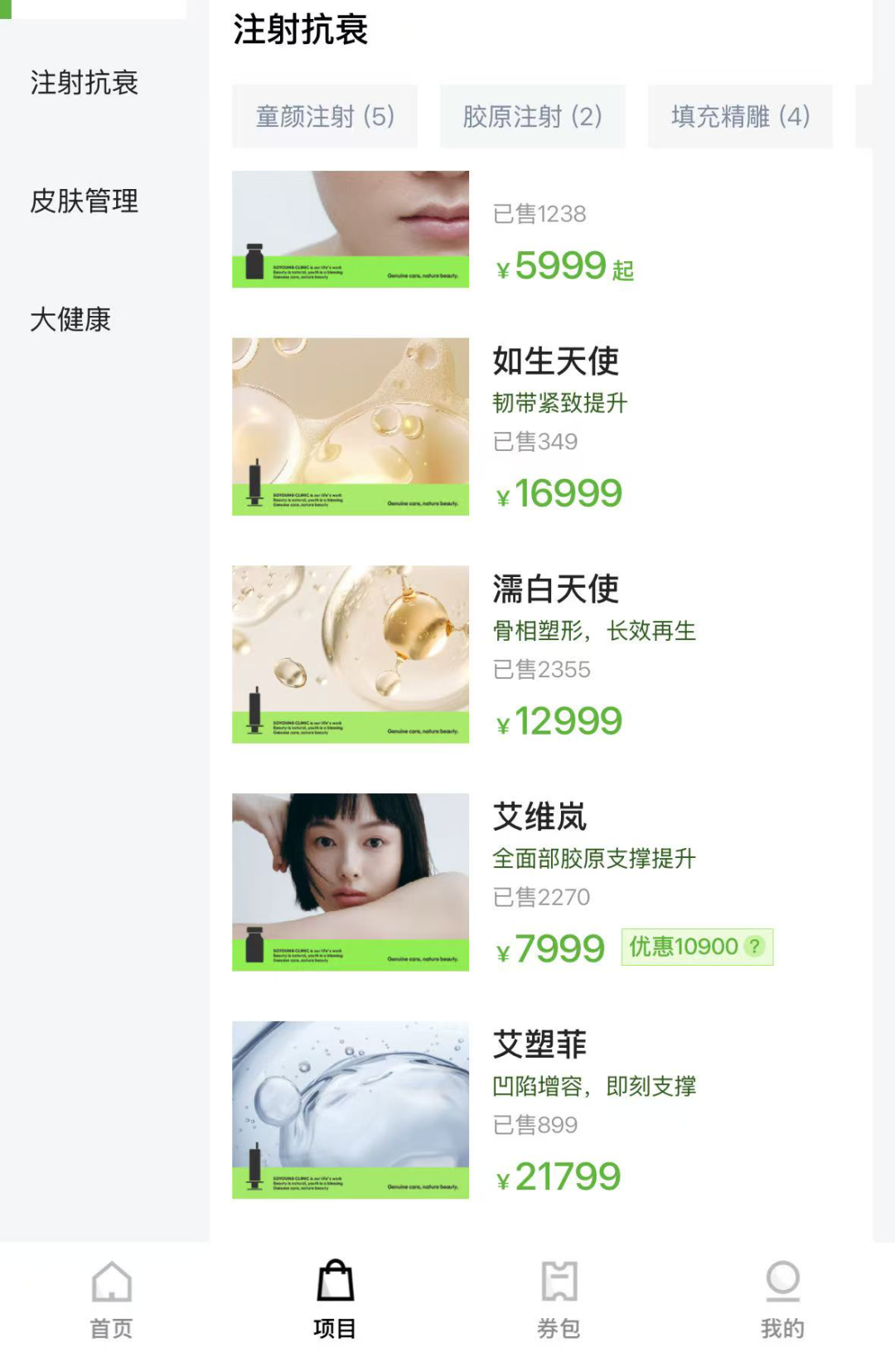Open the 艾维岚 product details

pyautogui.click(x=539, y=816)
